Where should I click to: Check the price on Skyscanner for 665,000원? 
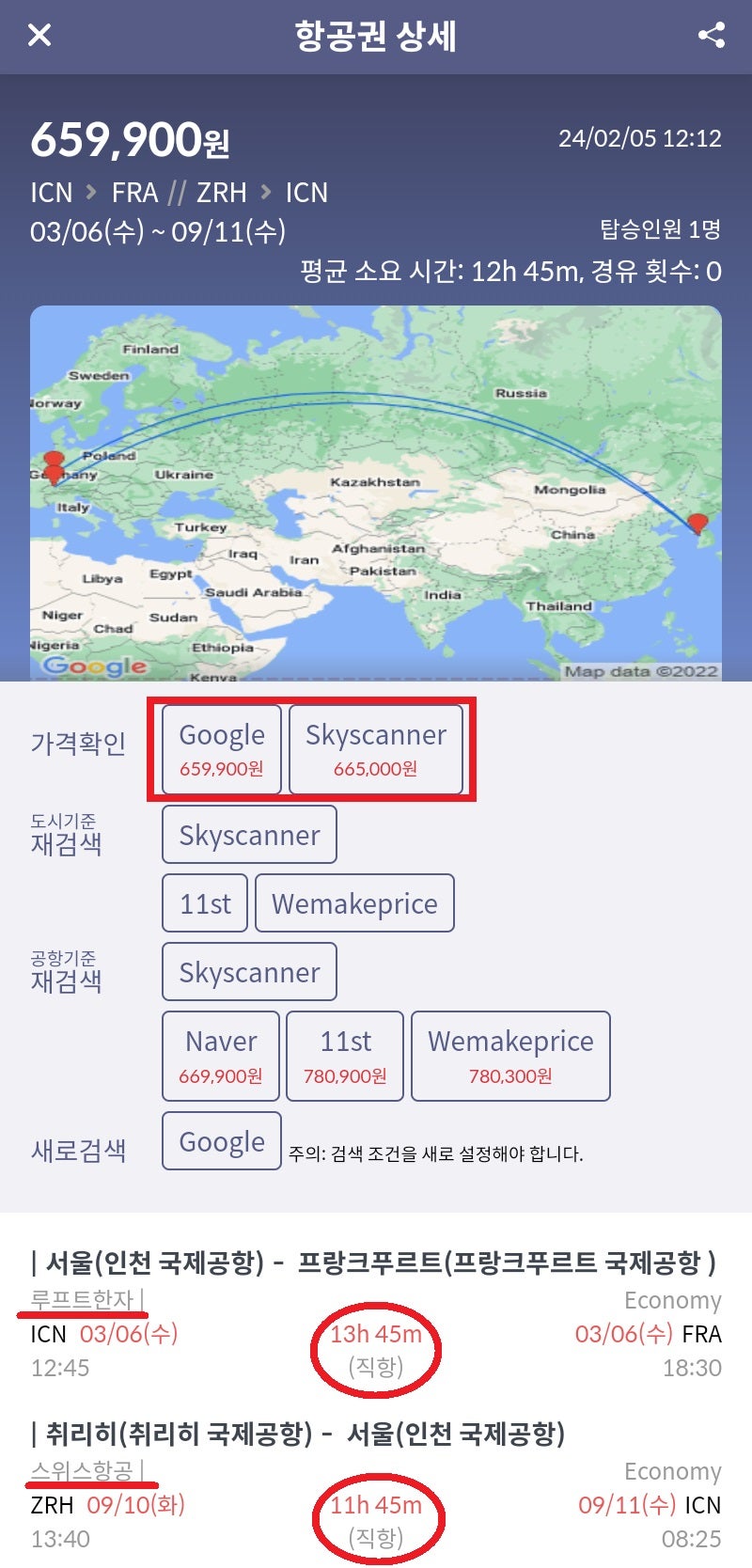pyautogui.click(x=376, y=749)
